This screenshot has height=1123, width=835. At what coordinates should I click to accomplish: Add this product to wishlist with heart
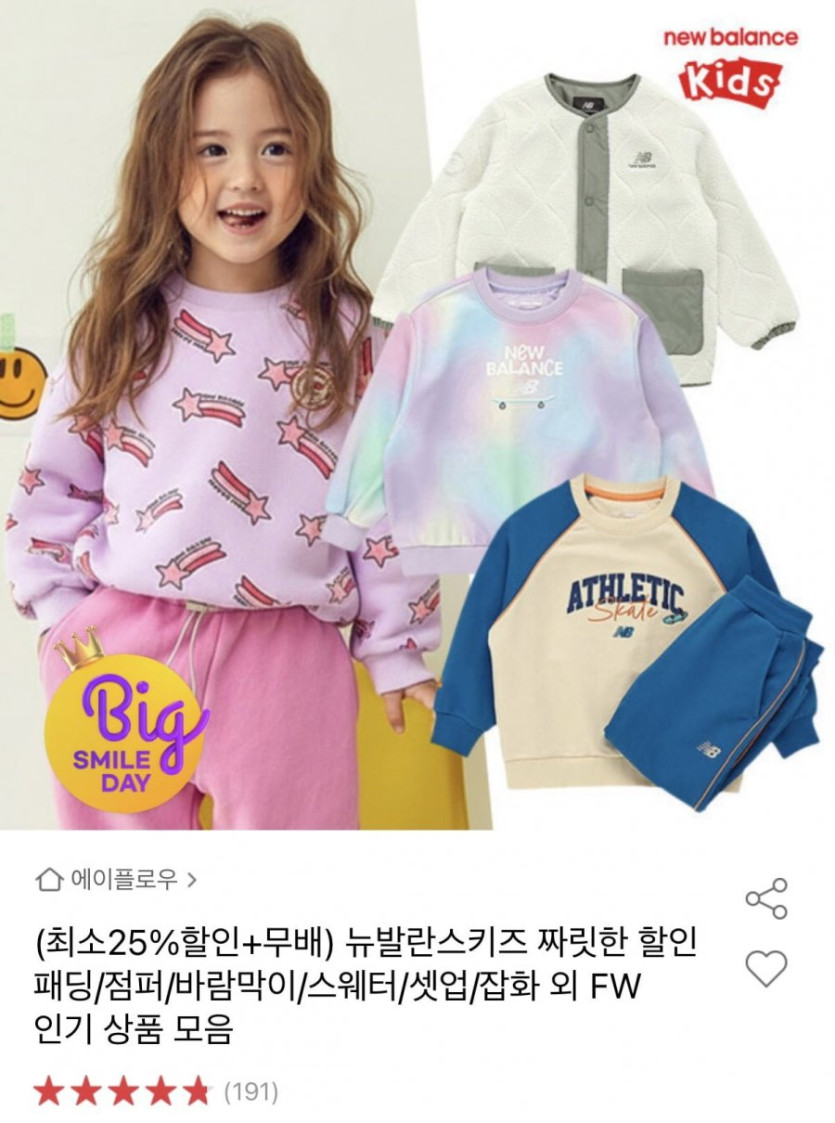[766, 968]
